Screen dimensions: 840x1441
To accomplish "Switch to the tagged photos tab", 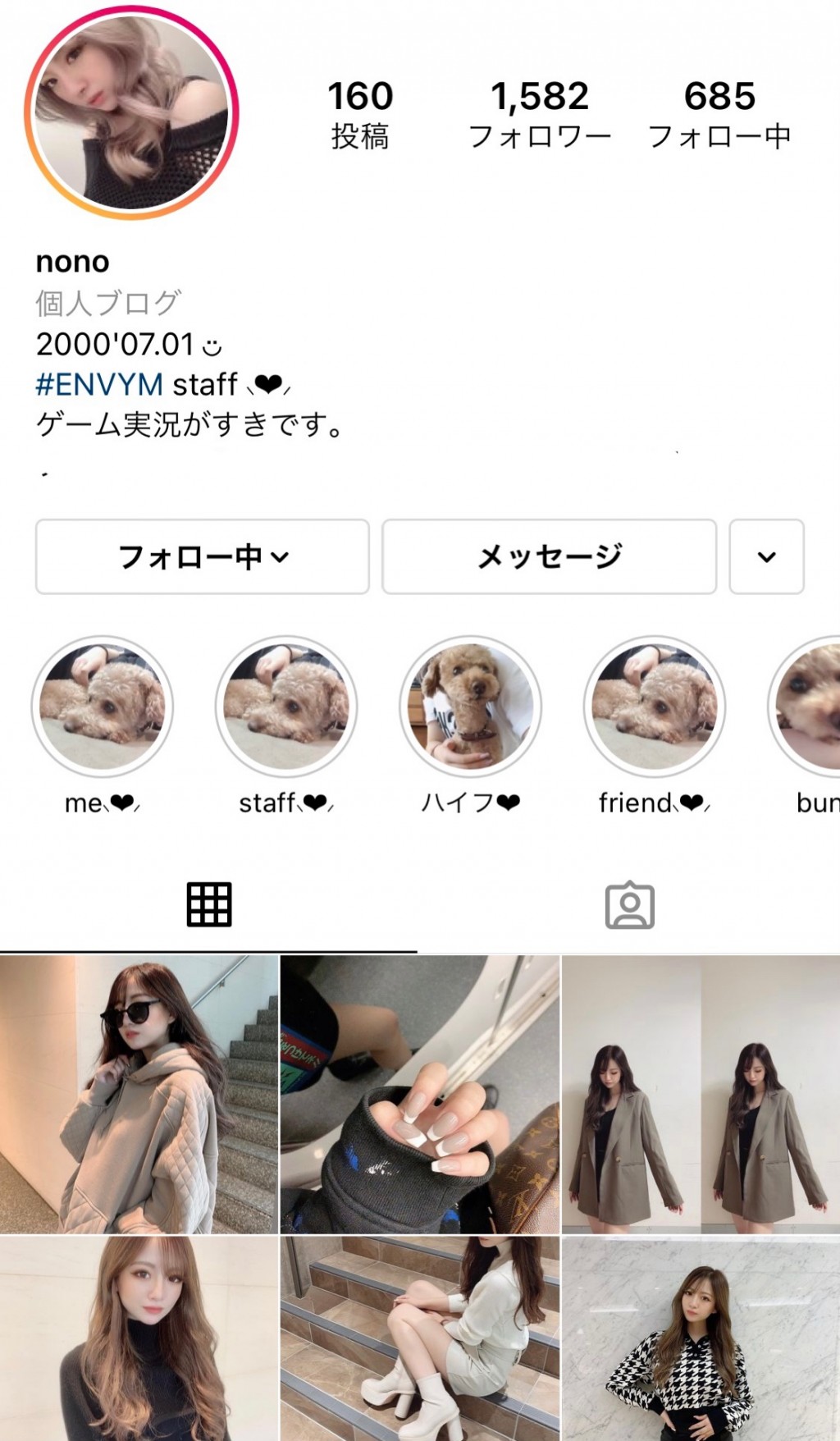I will 629,905.
